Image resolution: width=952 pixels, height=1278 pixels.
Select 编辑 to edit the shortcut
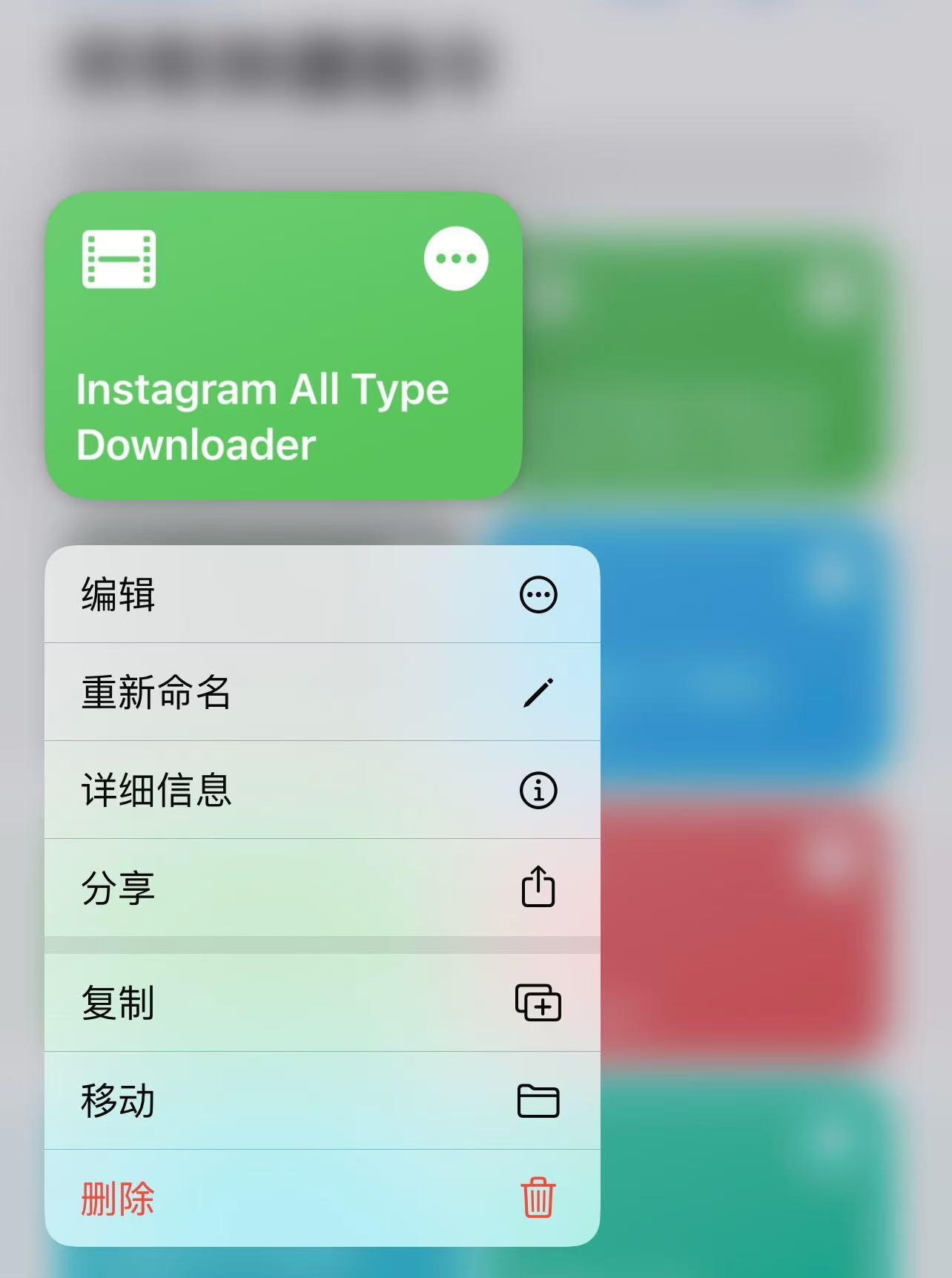click(322, 594)
